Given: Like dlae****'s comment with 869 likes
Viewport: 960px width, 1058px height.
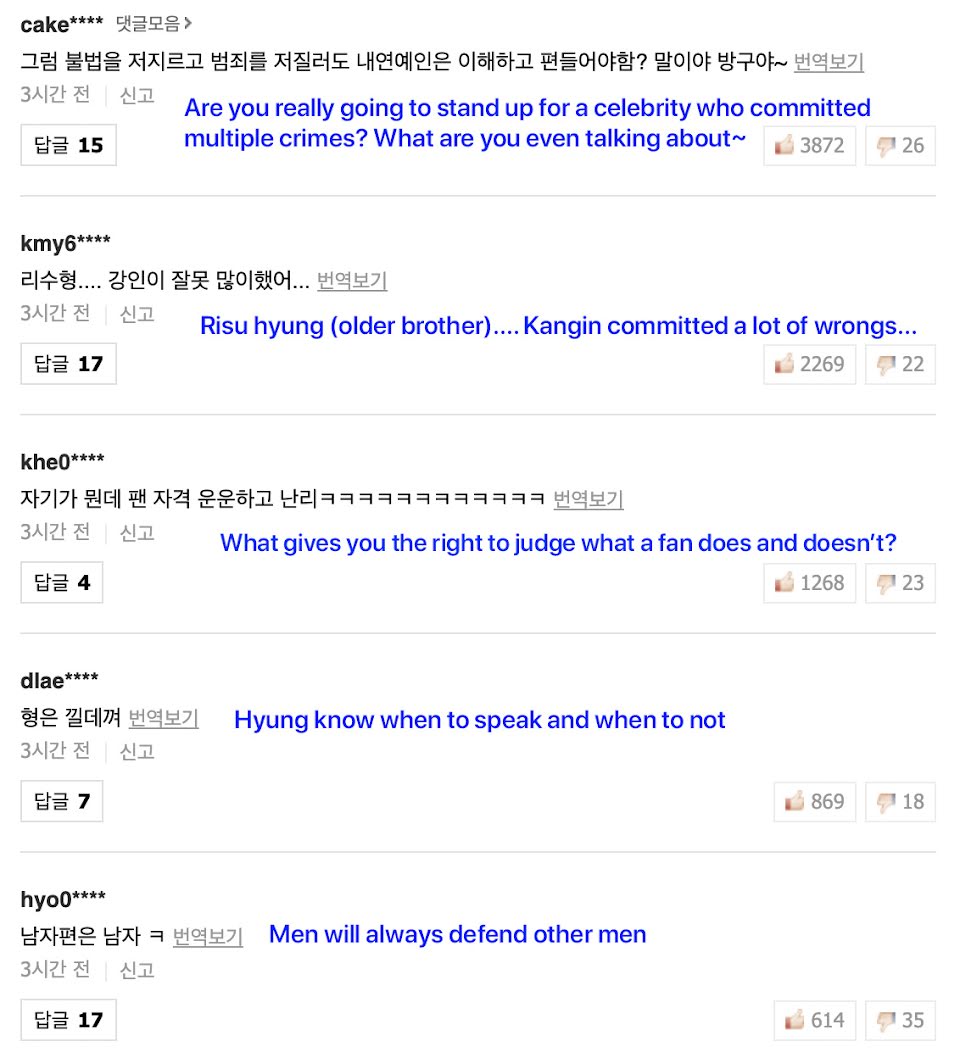Looking at the screenshot, I should point(814,802).
